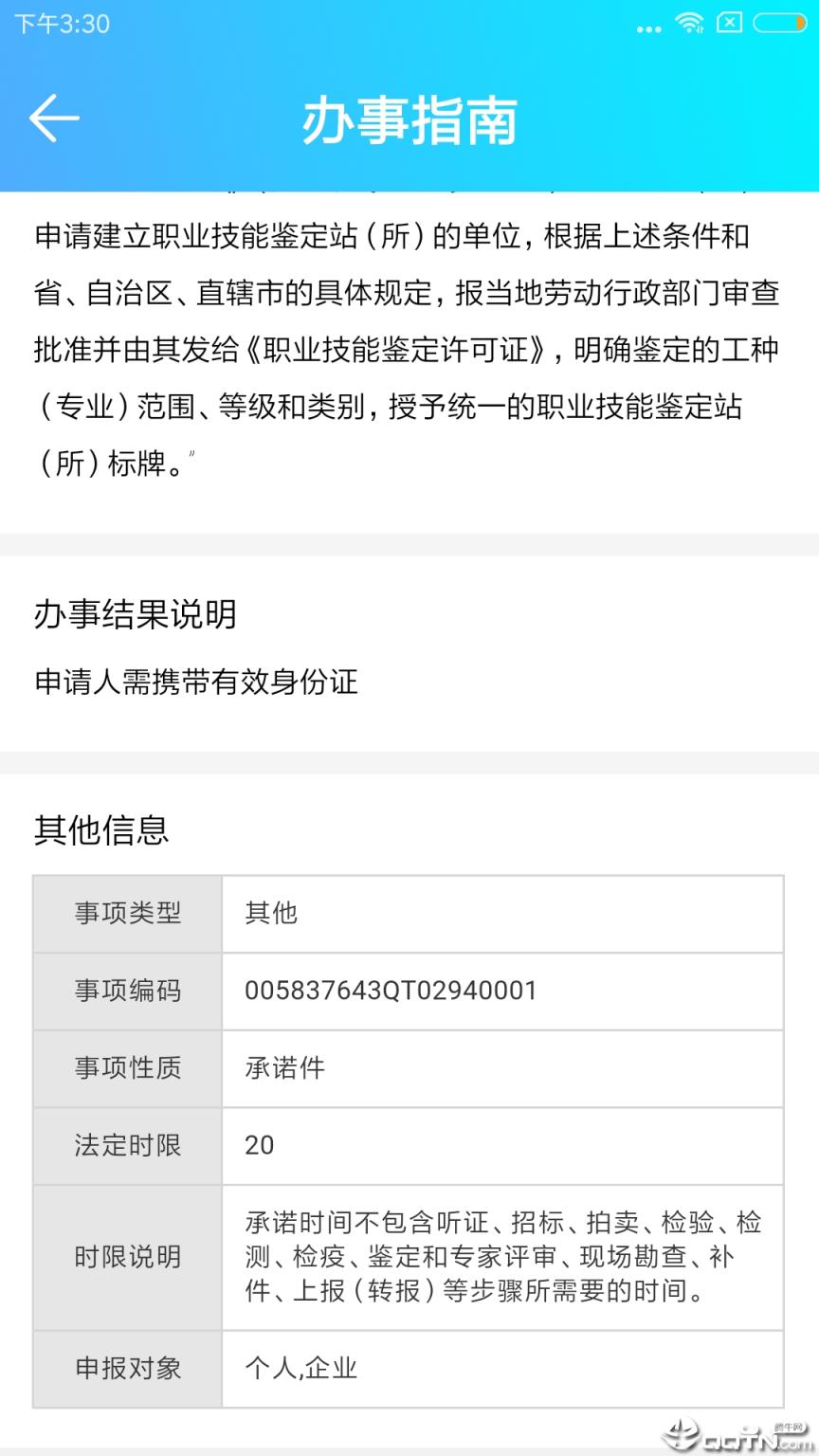Select the 事项类型 row label

[126, 913]
